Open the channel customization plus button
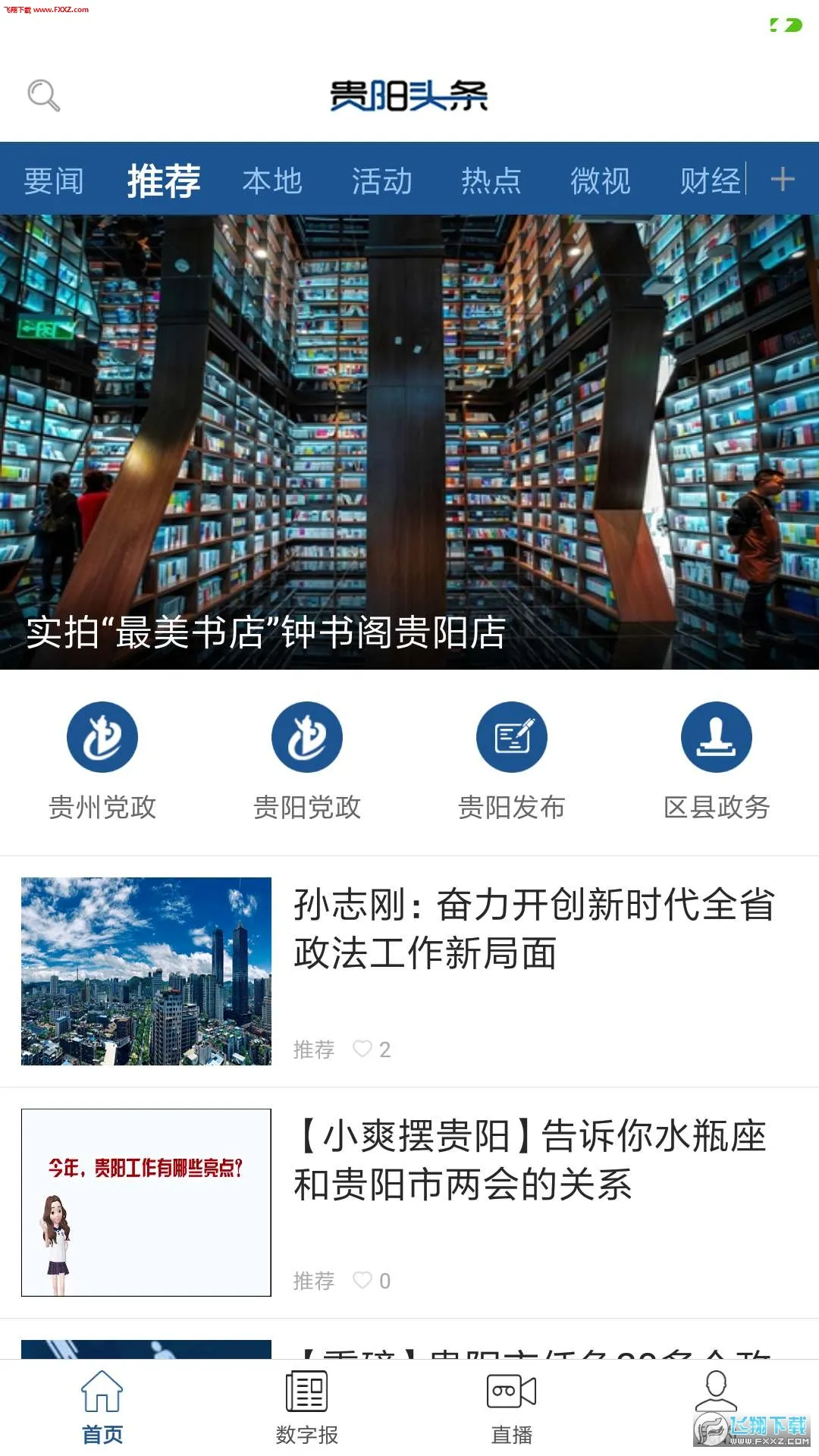This screenshot has width=819, height=1456. (783, 181)
